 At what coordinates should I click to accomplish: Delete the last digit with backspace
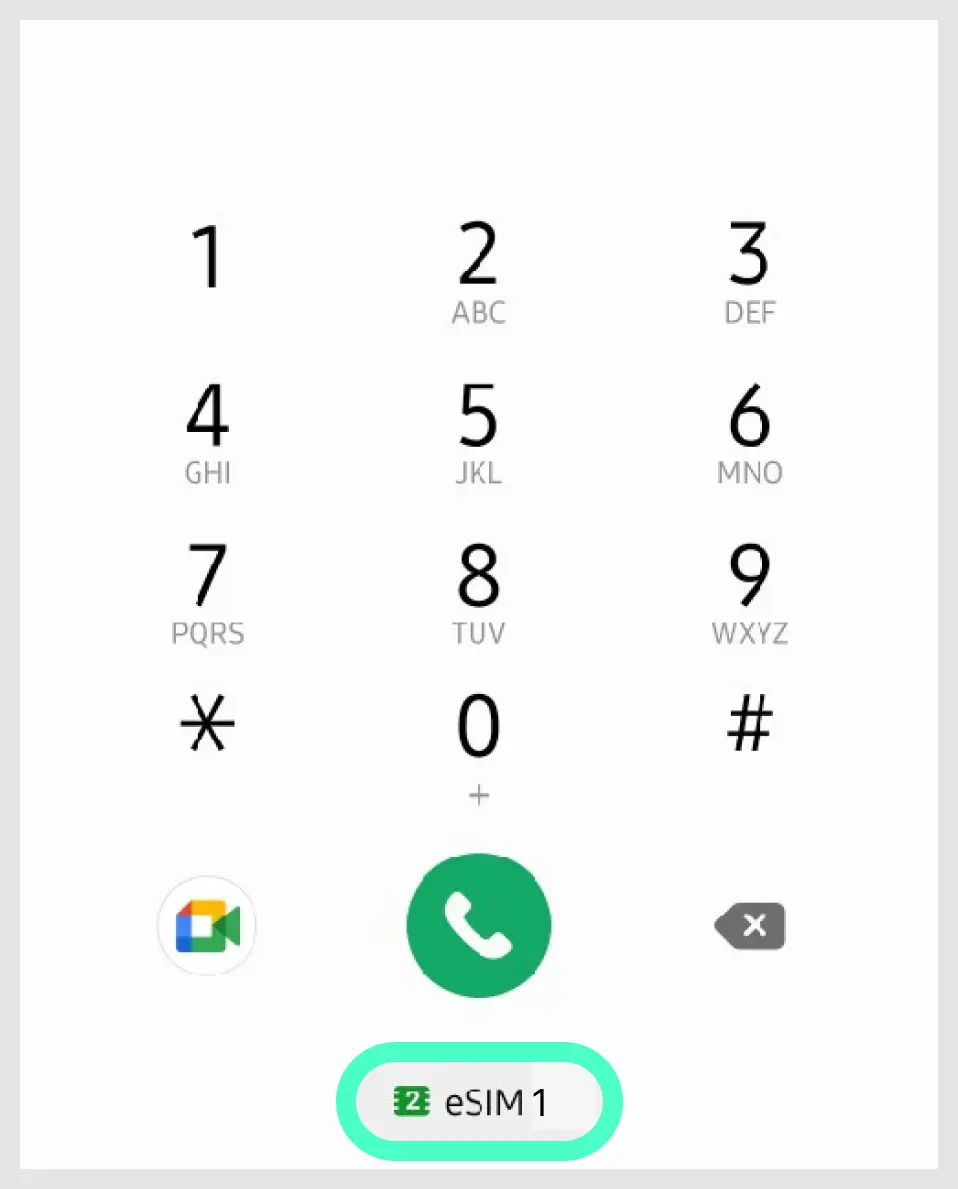click(751, 926)
